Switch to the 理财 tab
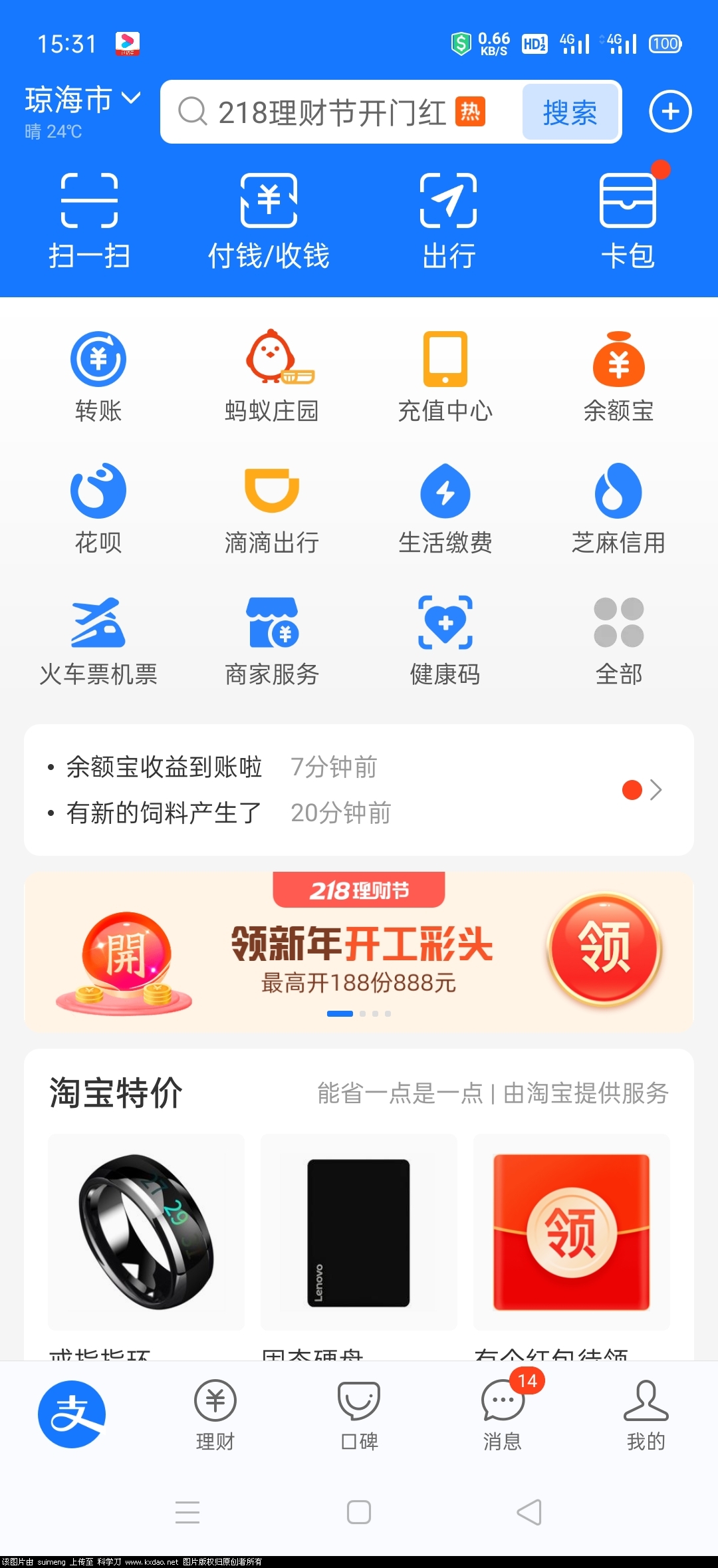Viewport: 718px width, 1568px height. click(214, 1413)
